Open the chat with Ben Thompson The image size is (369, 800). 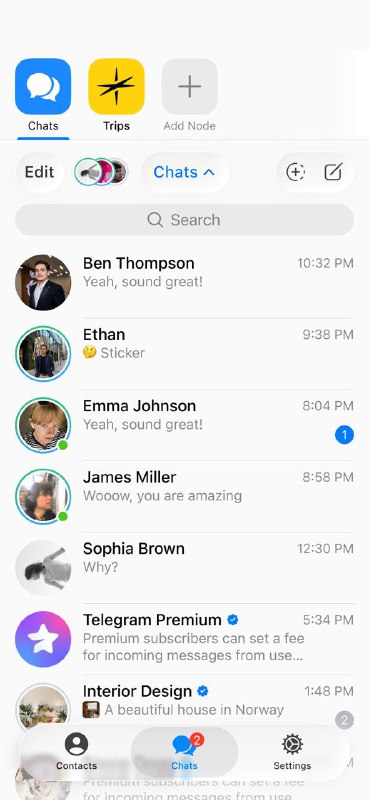point(184,283)
